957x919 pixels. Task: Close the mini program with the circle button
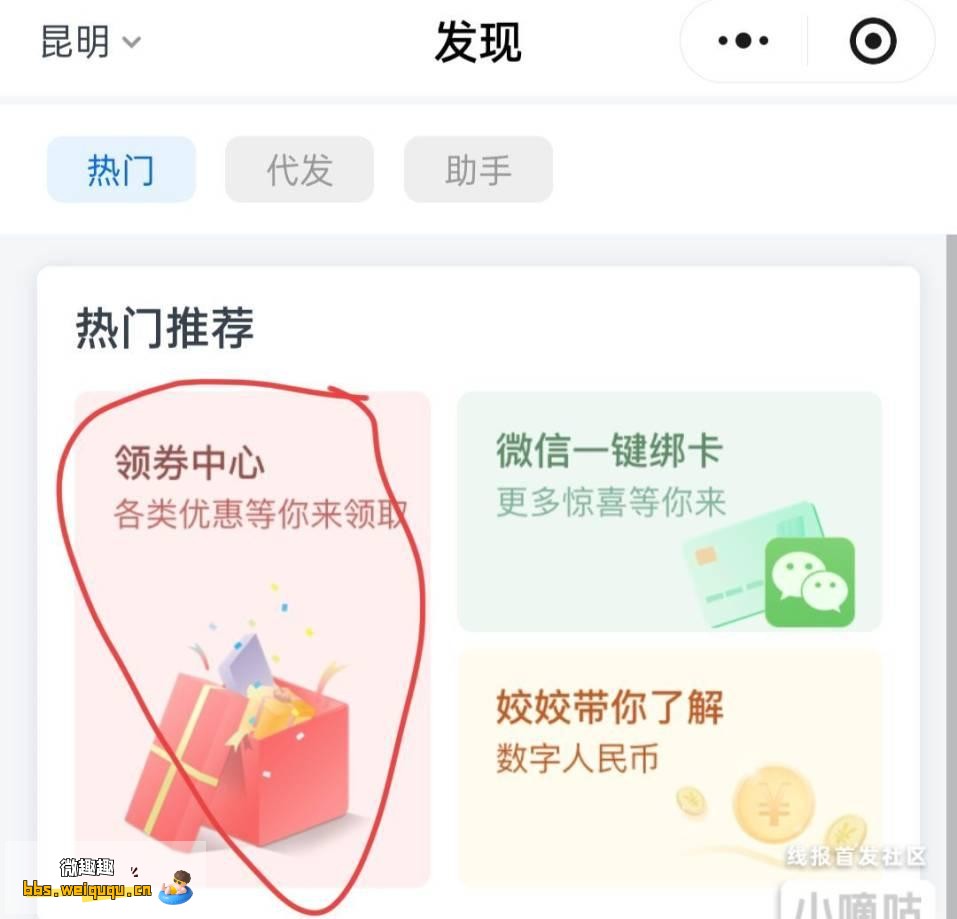(872, 42)
